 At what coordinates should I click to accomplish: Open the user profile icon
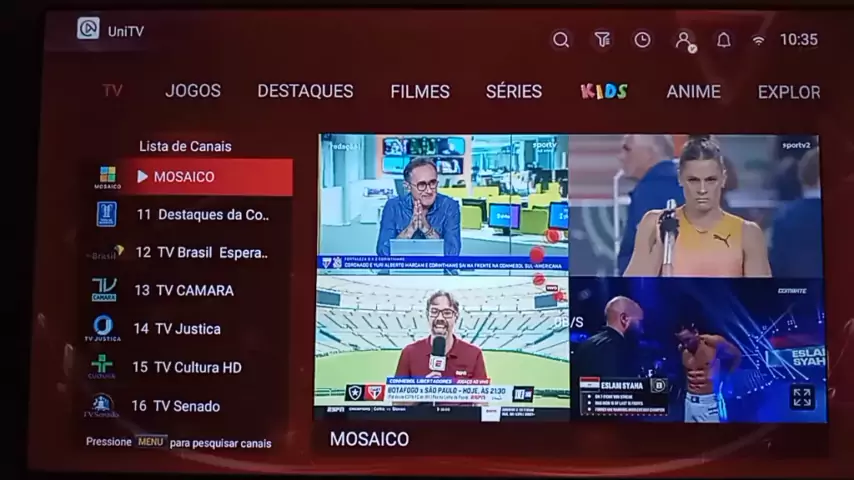[683, 40]
